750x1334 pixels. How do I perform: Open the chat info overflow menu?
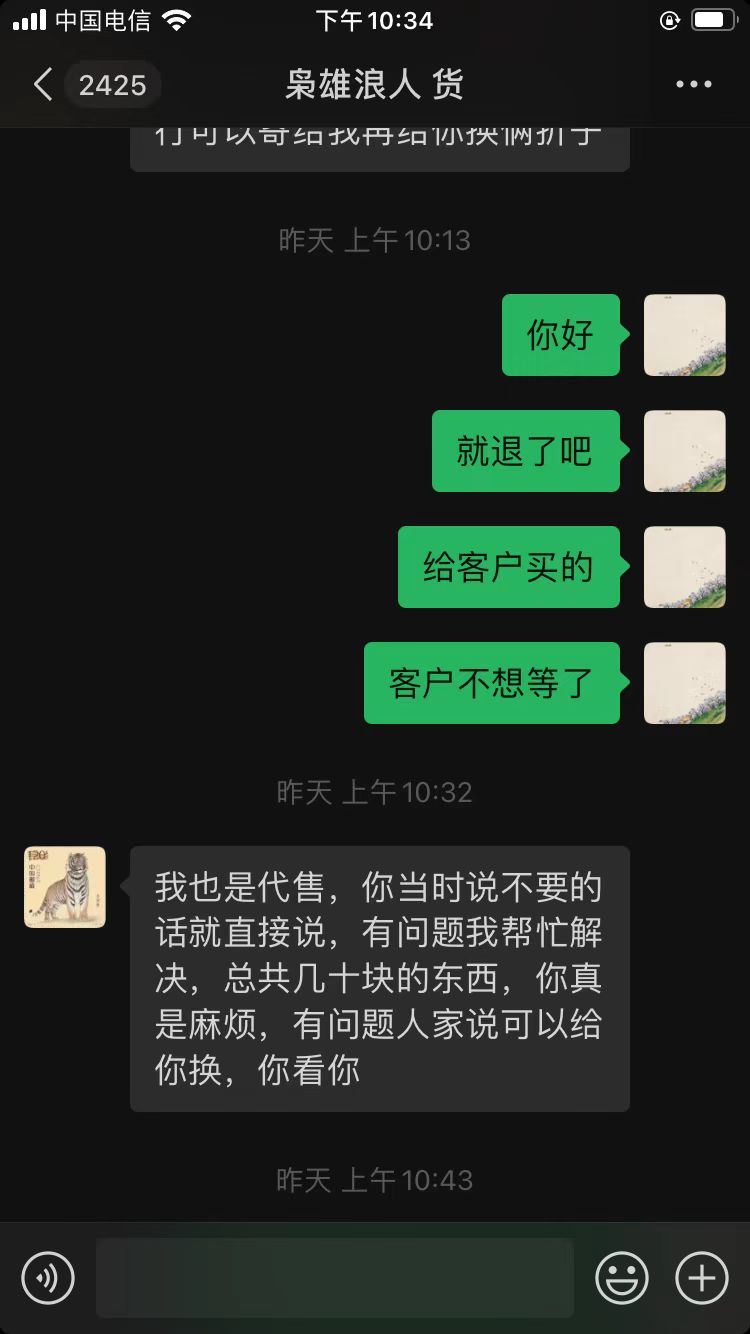coord(693,85)
